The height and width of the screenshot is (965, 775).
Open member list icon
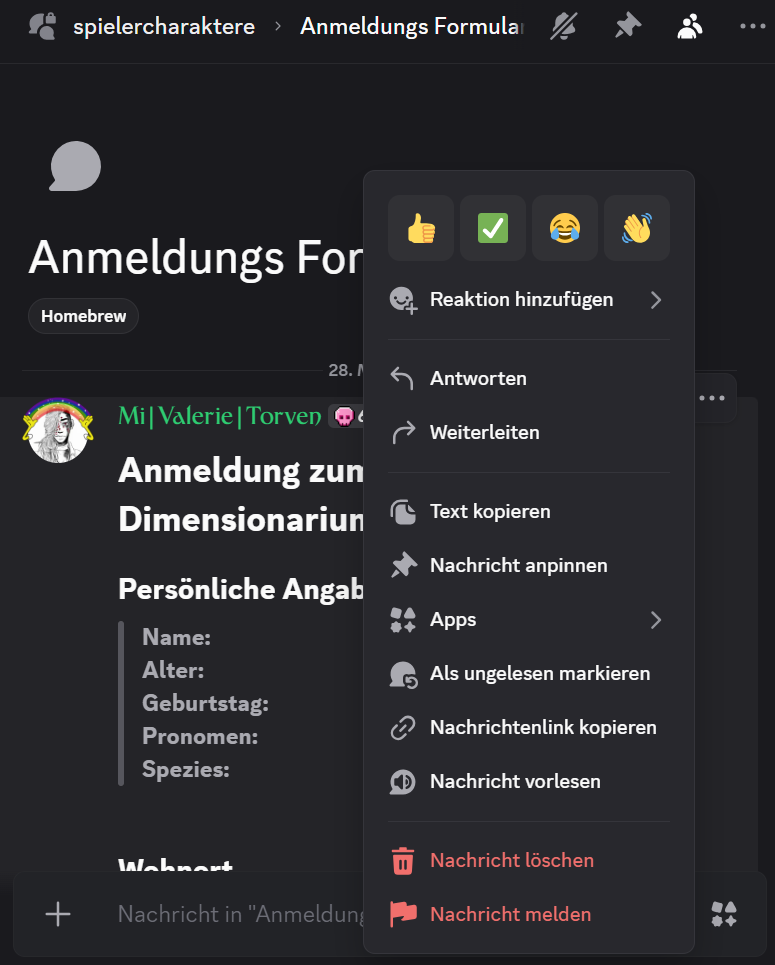coord(690,27)
